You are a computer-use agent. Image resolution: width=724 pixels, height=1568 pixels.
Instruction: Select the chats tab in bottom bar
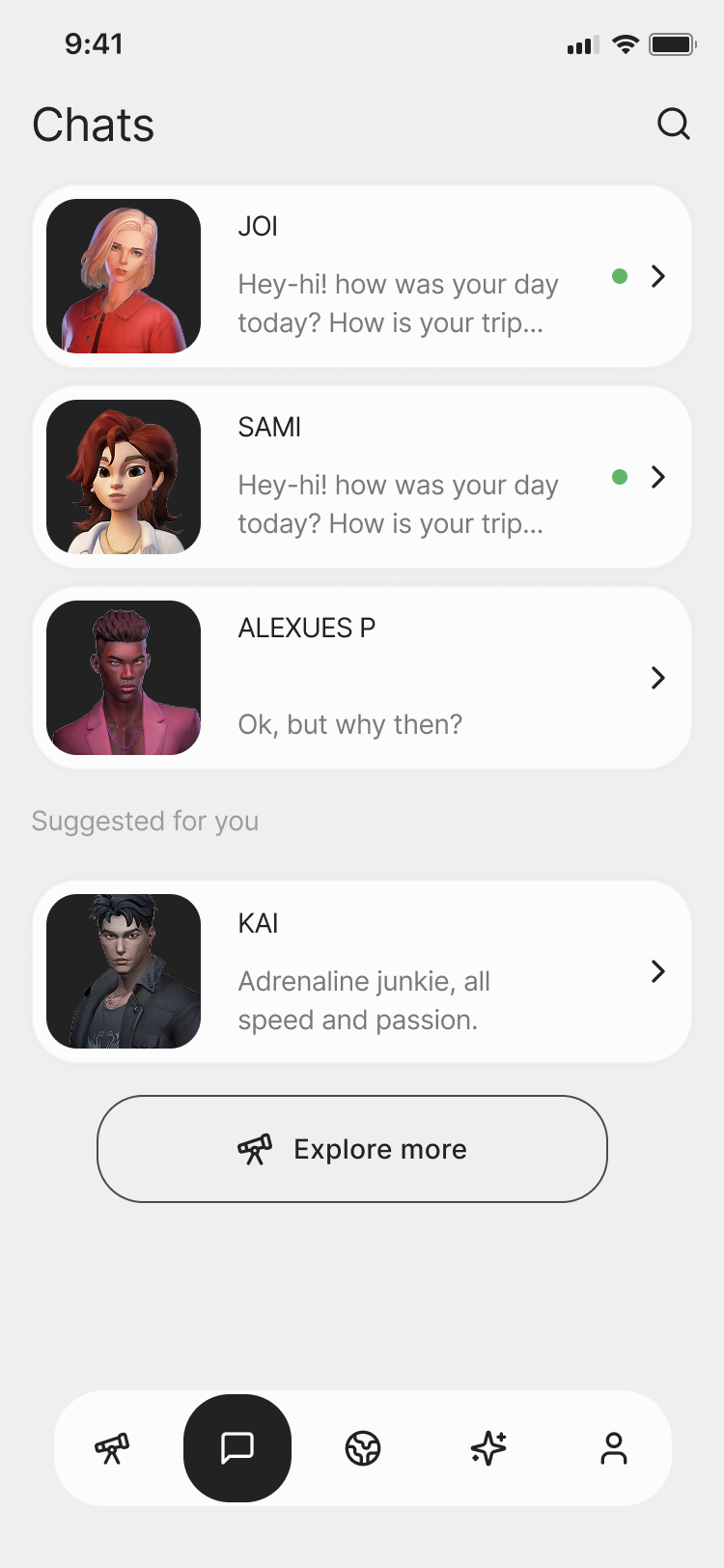237,1448
